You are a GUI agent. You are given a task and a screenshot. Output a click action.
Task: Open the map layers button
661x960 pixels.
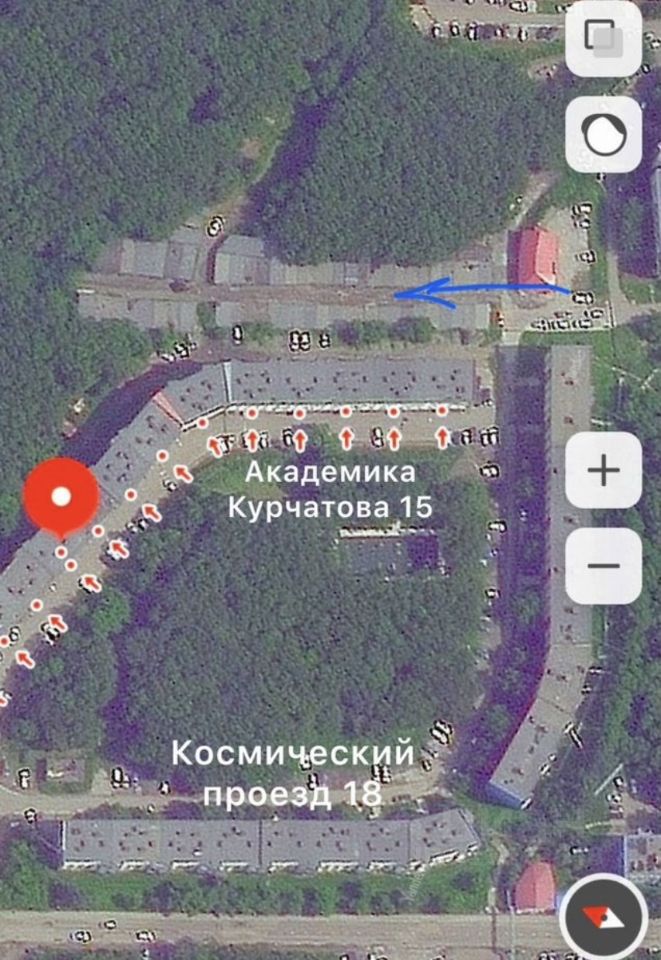603,39
